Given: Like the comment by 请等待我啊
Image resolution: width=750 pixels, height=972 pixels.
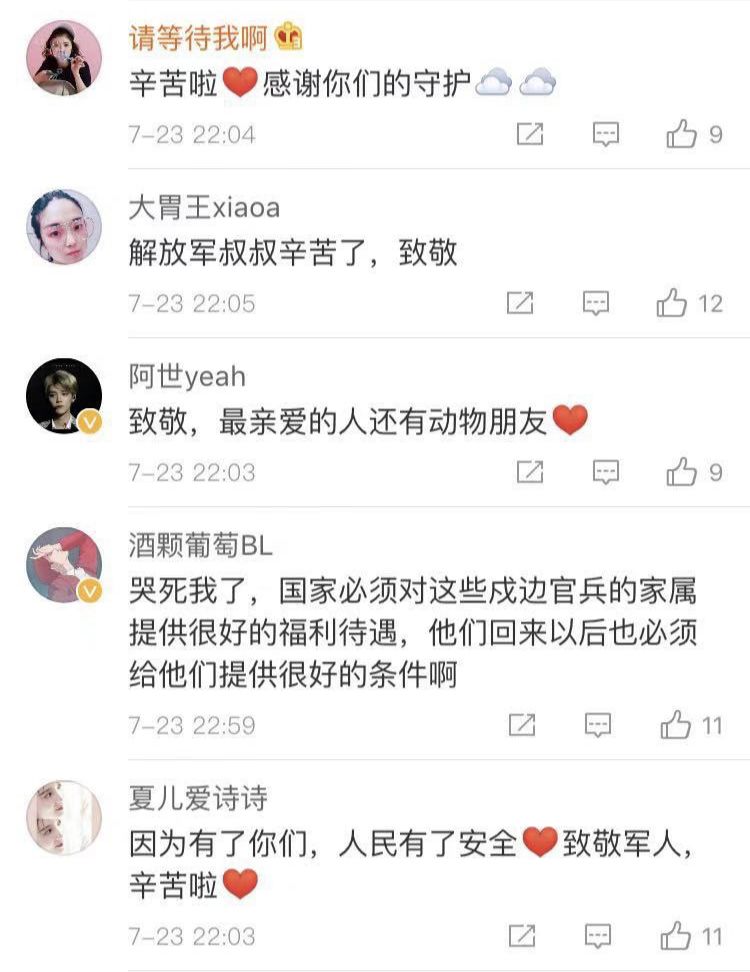Looking at the screenshot, I should point(682,134).
